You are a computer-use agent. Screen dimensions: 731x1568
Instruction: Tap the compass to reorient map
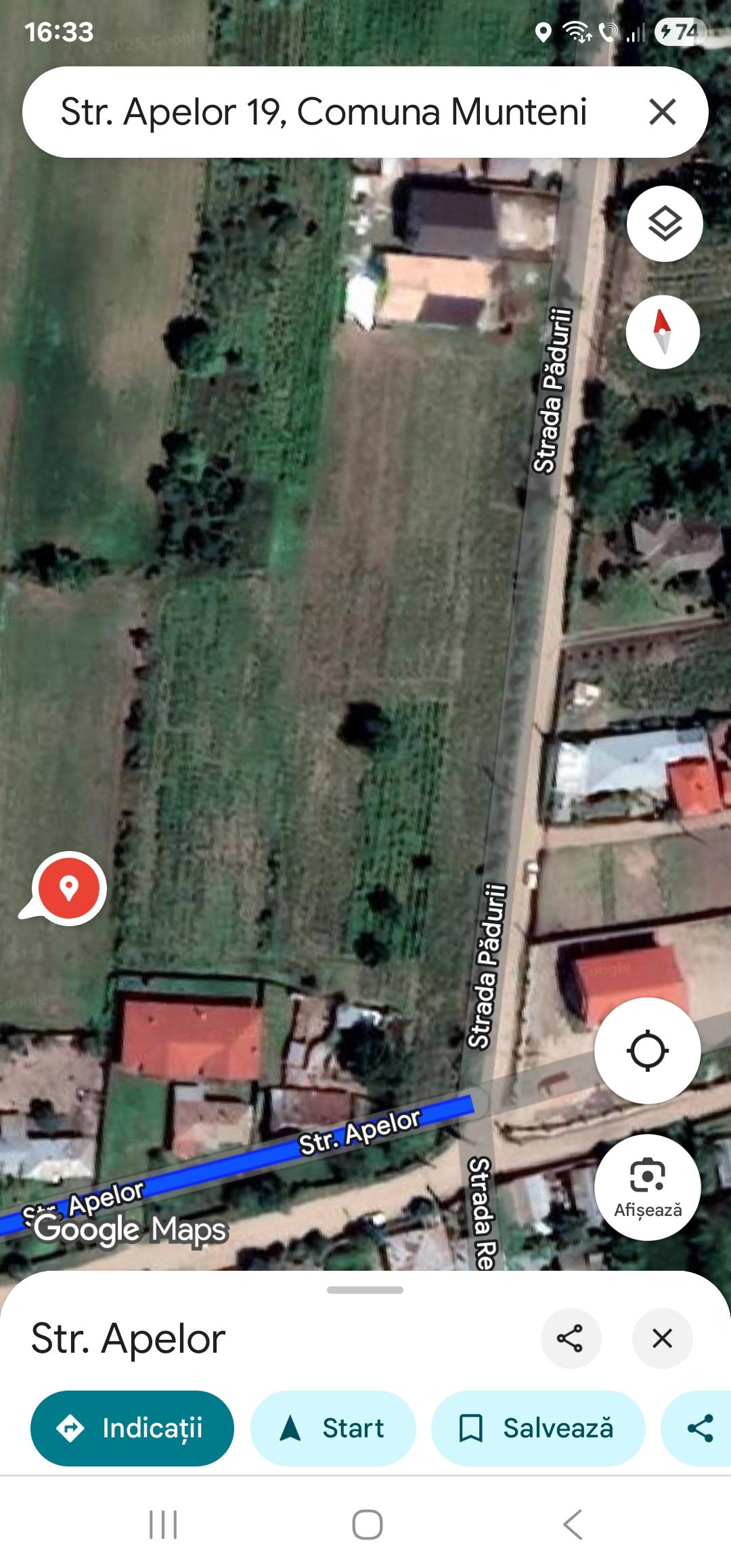pyautogui.click(x=663, y=332)
